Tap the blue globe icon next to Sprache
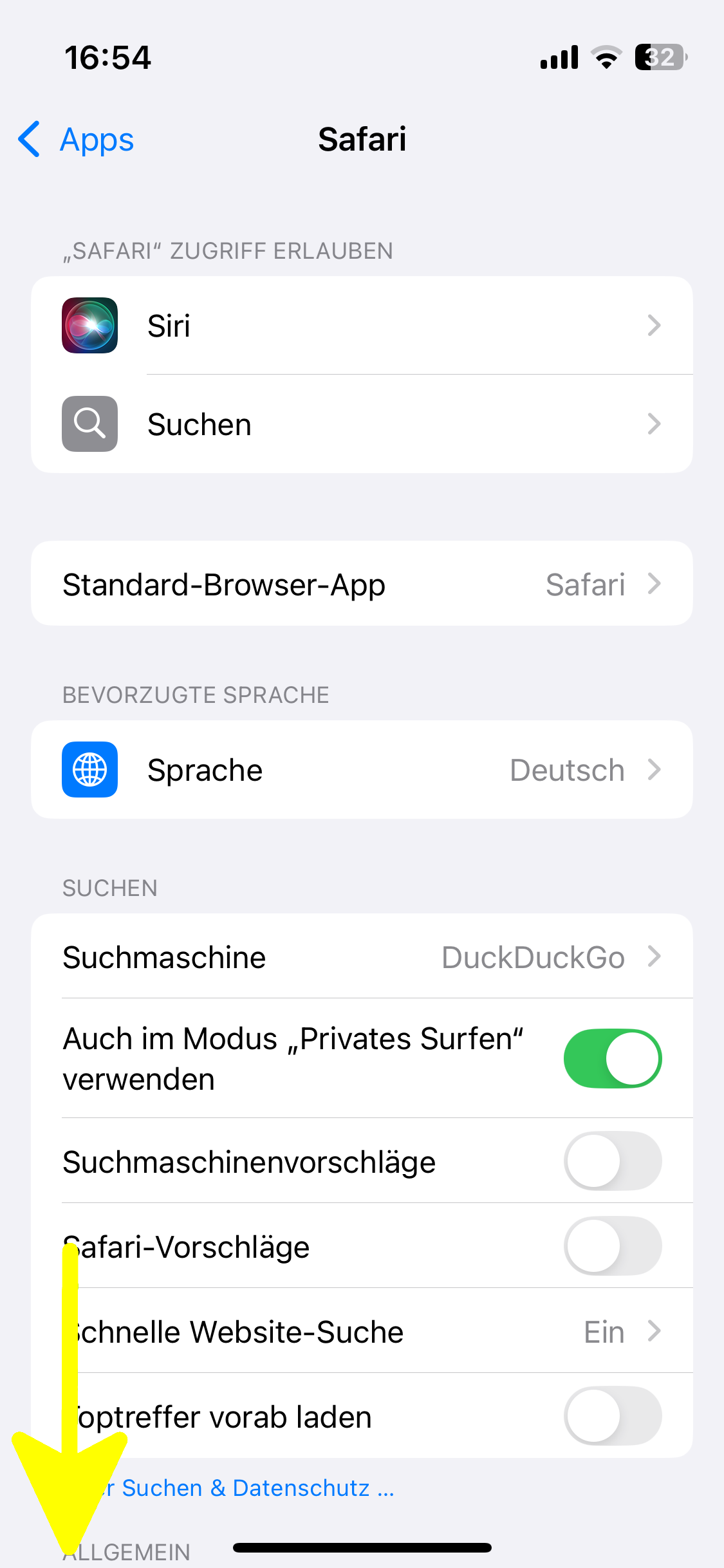The height and width of the screenshot is (1568, 724). point(89,770)
